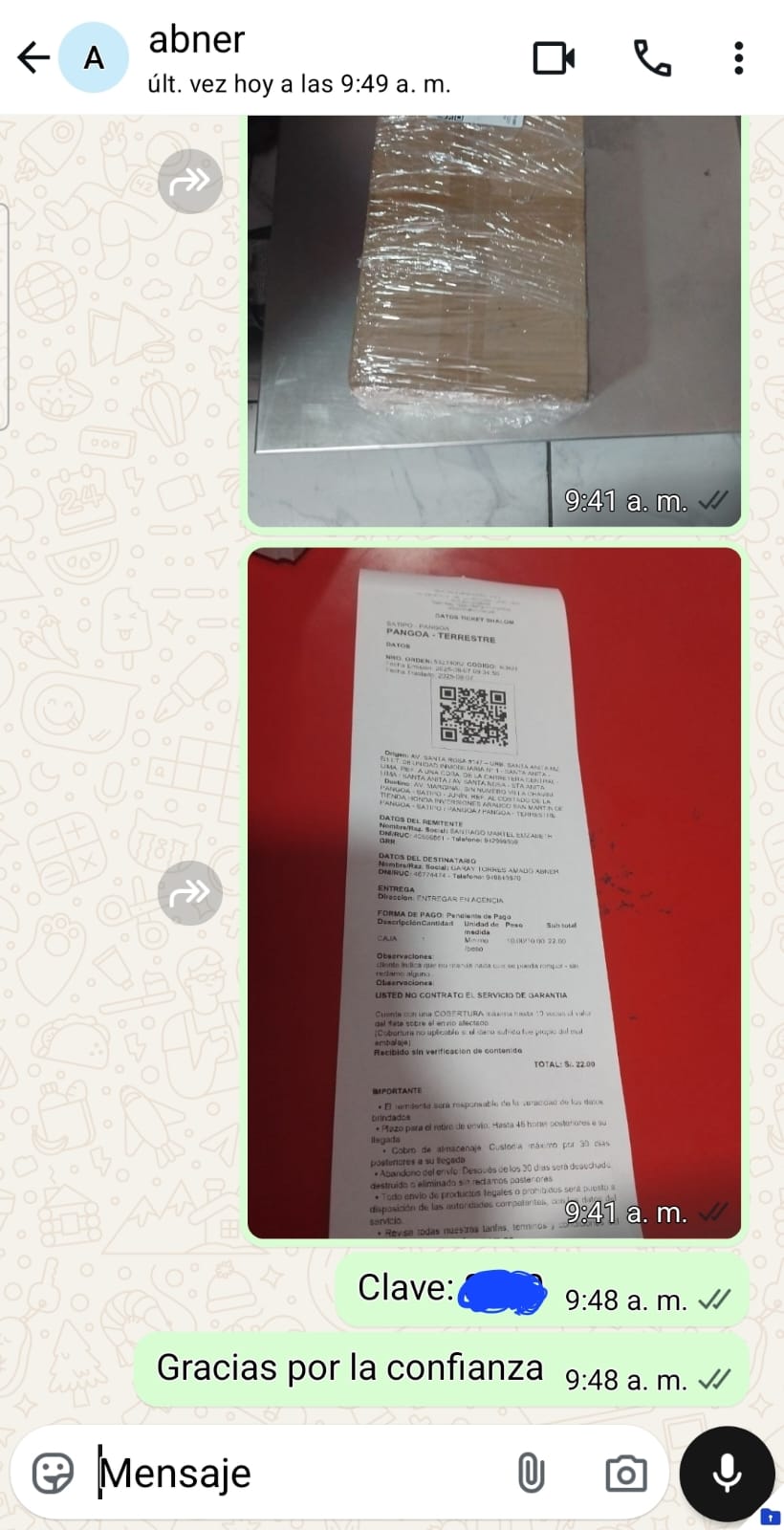Tap the microphone to record voice message

click(727, 1474)
